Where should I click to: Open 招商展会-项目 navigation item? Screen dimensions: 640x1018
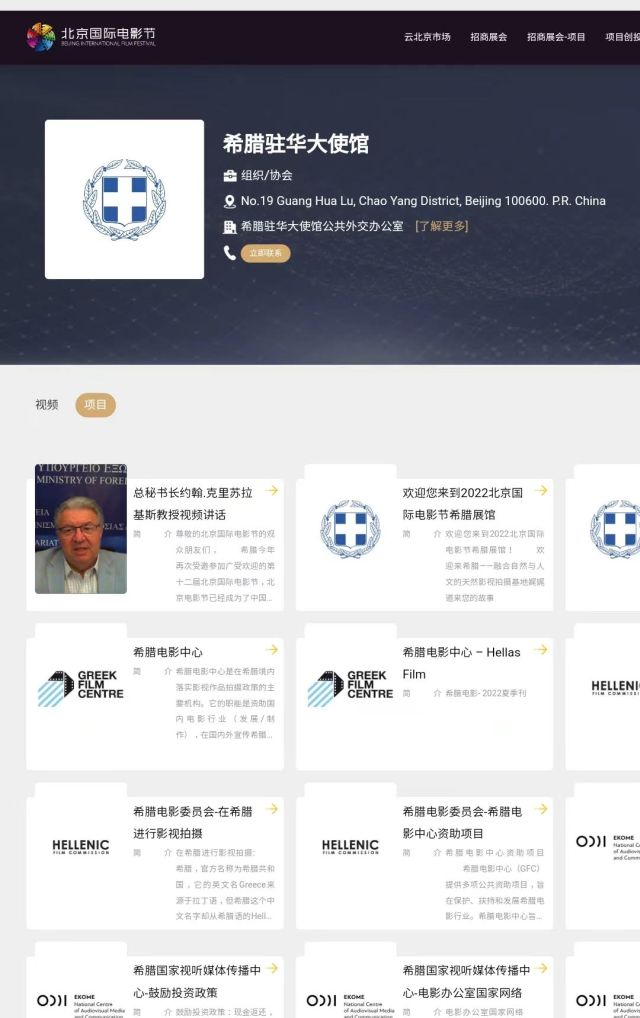click(x=556, y=37)
